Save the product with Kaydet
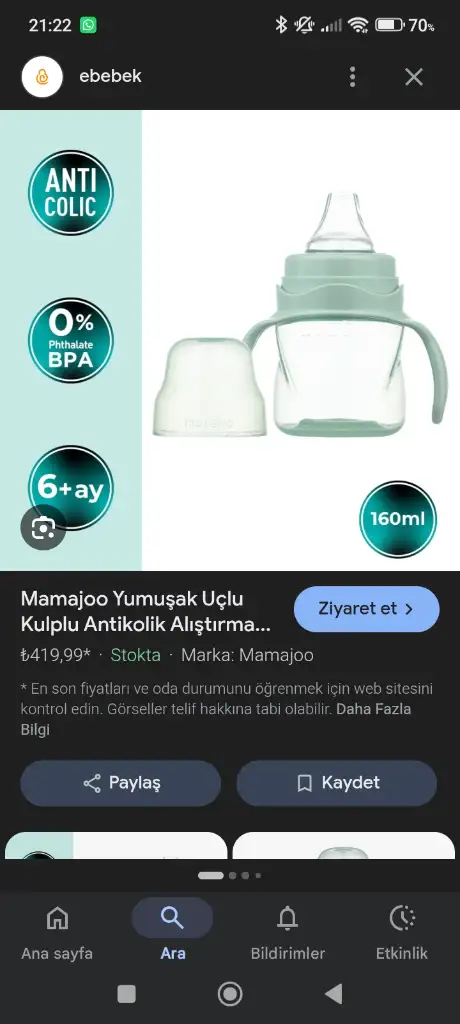Screen dimensions: 460x1024 tap(337, 782)
